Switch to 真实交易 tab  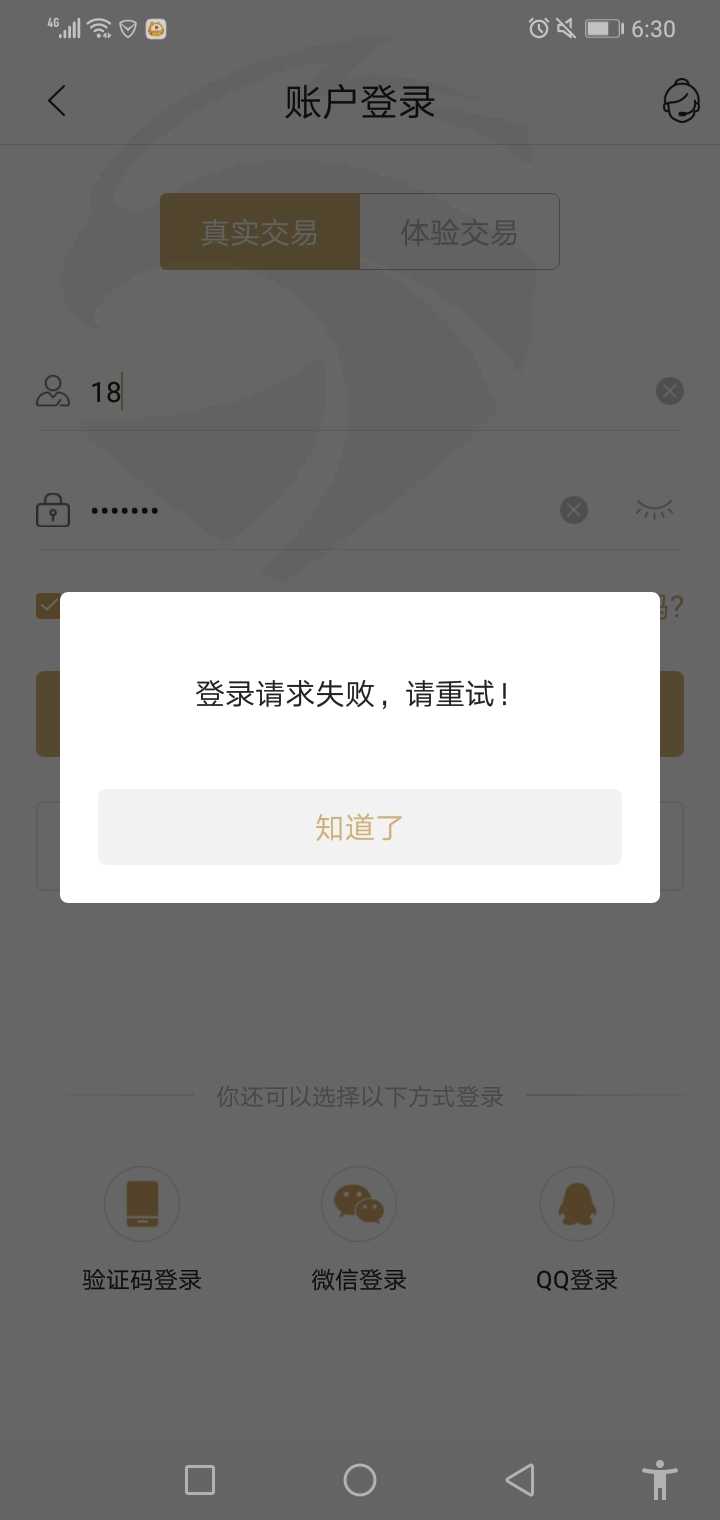click(x=260, y=232)
